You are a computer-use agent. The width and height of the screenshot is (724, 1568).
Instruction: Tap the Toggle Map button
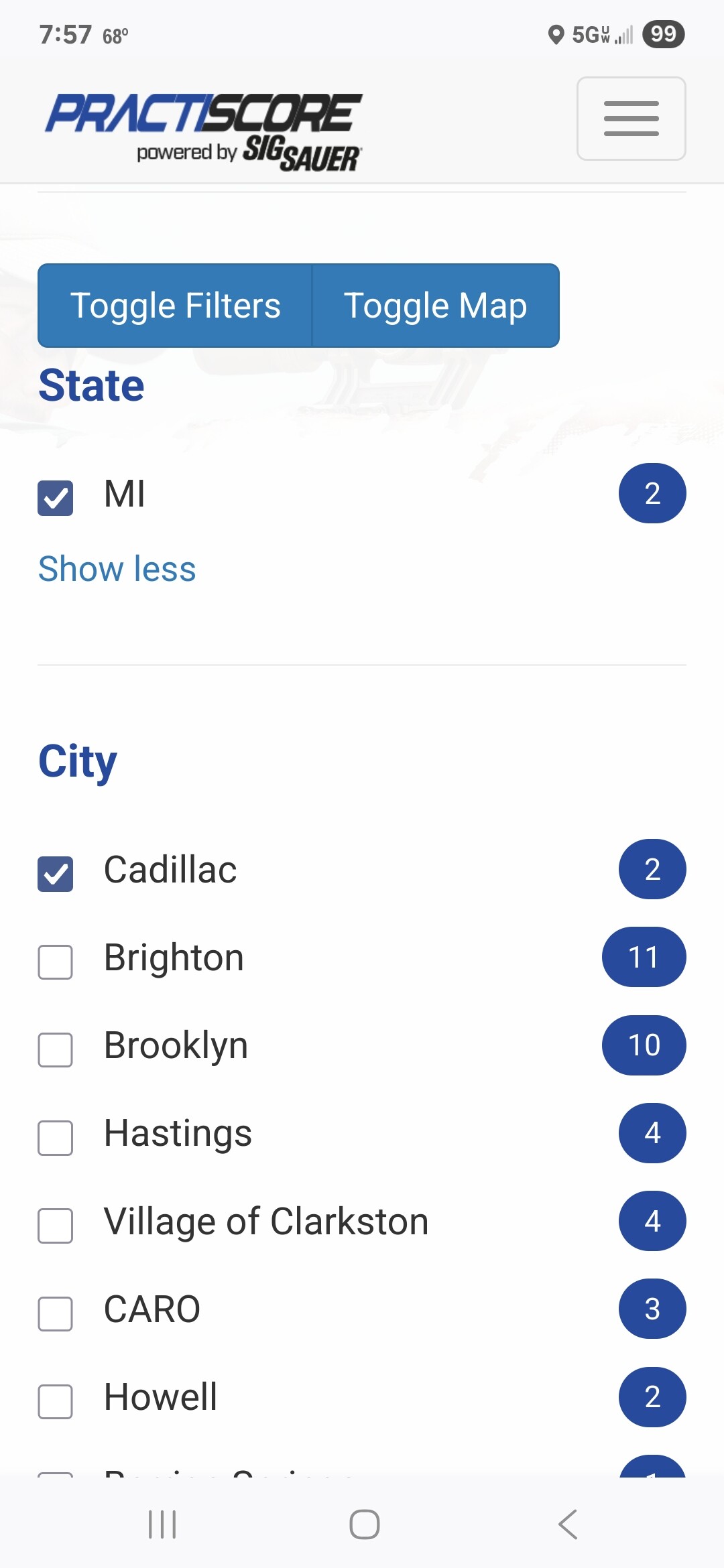(436, 306)
